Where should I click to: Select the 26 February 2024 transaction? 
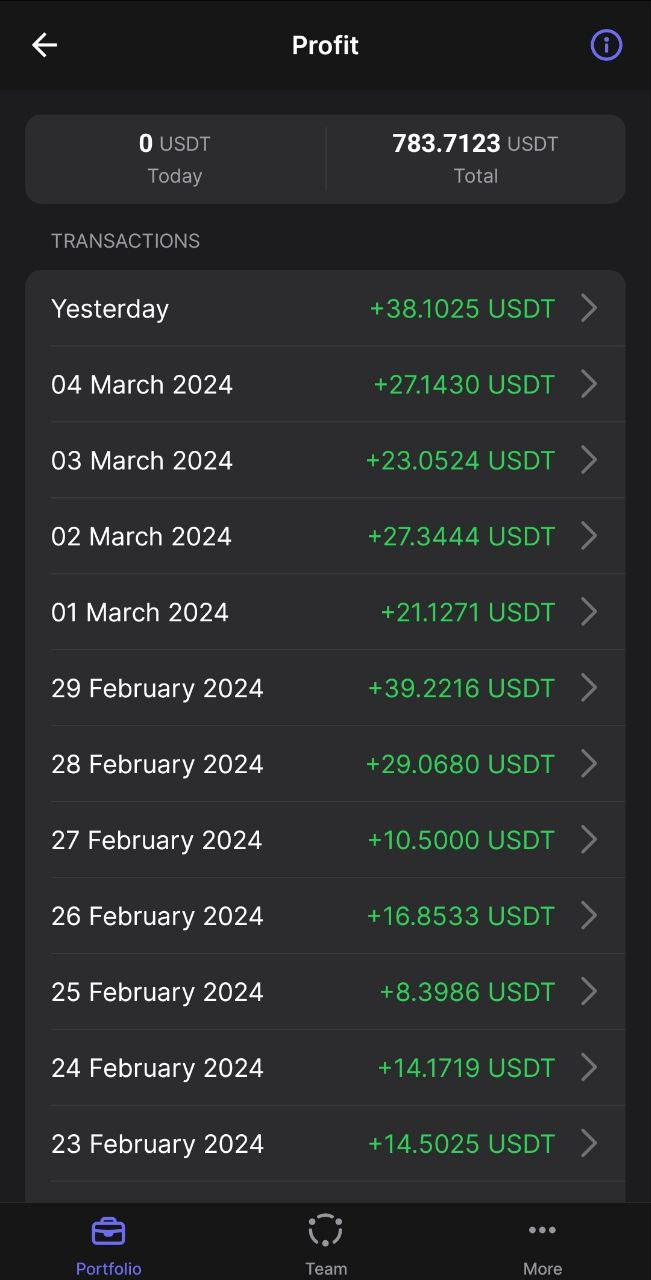coord(325,916)
